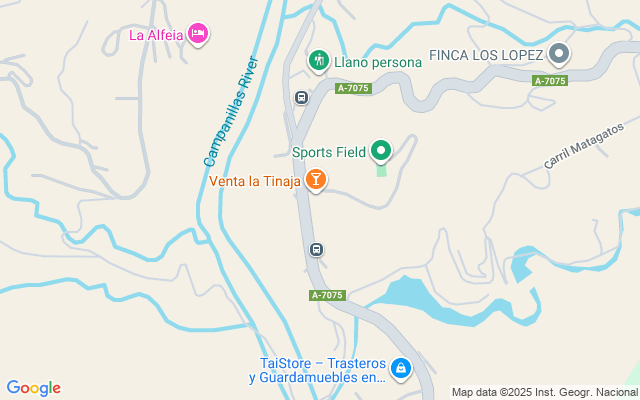Tap the bus stop icon beside Llano persona
This screenshot has height=400, width=640.
click(x=300, y=97)
